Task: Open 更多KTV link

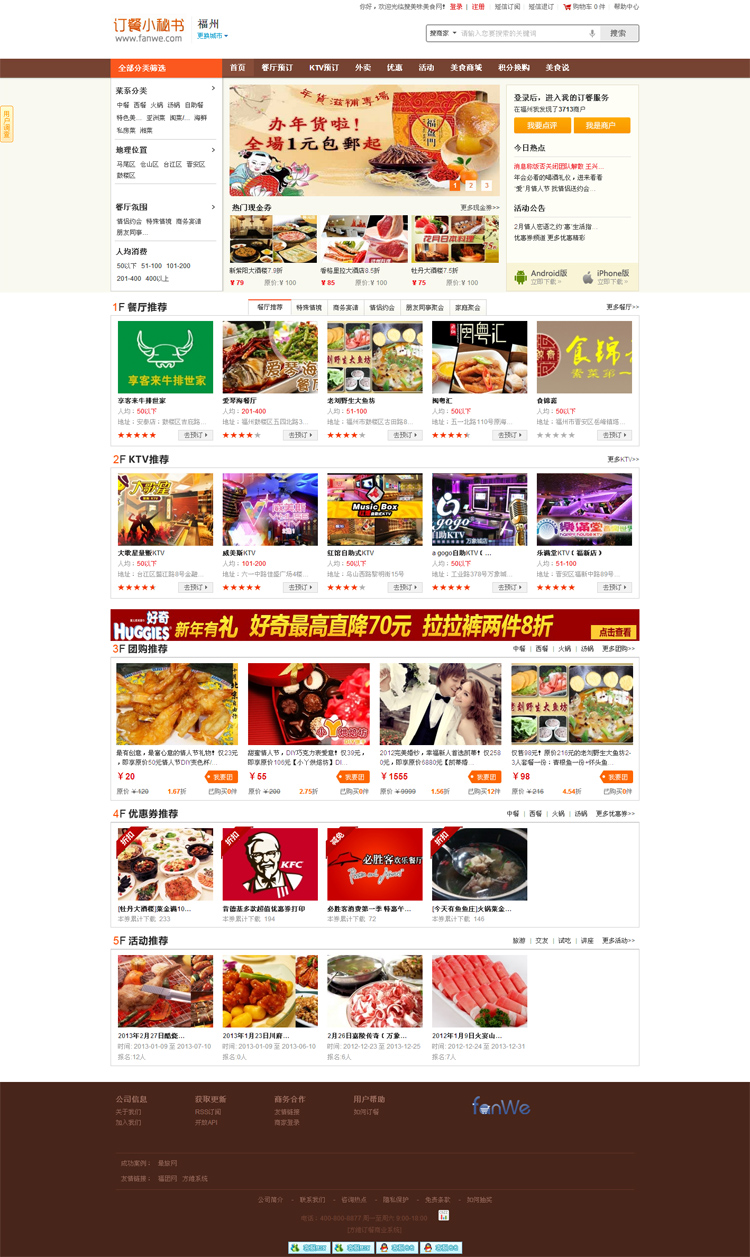Action: [622, 459]
